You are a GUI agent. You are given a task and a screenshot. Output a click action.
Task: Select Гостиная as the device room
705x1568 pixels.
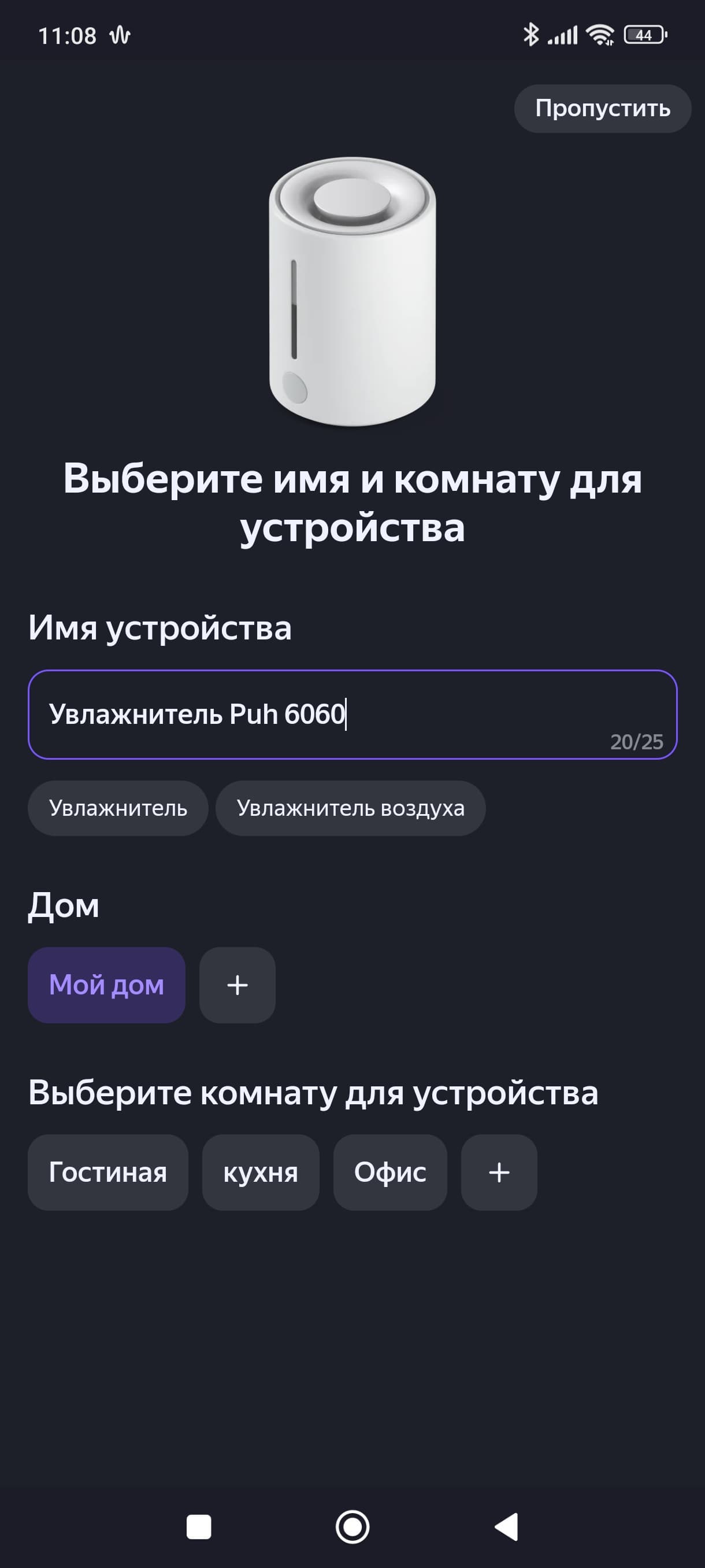tap(107, 1172)
